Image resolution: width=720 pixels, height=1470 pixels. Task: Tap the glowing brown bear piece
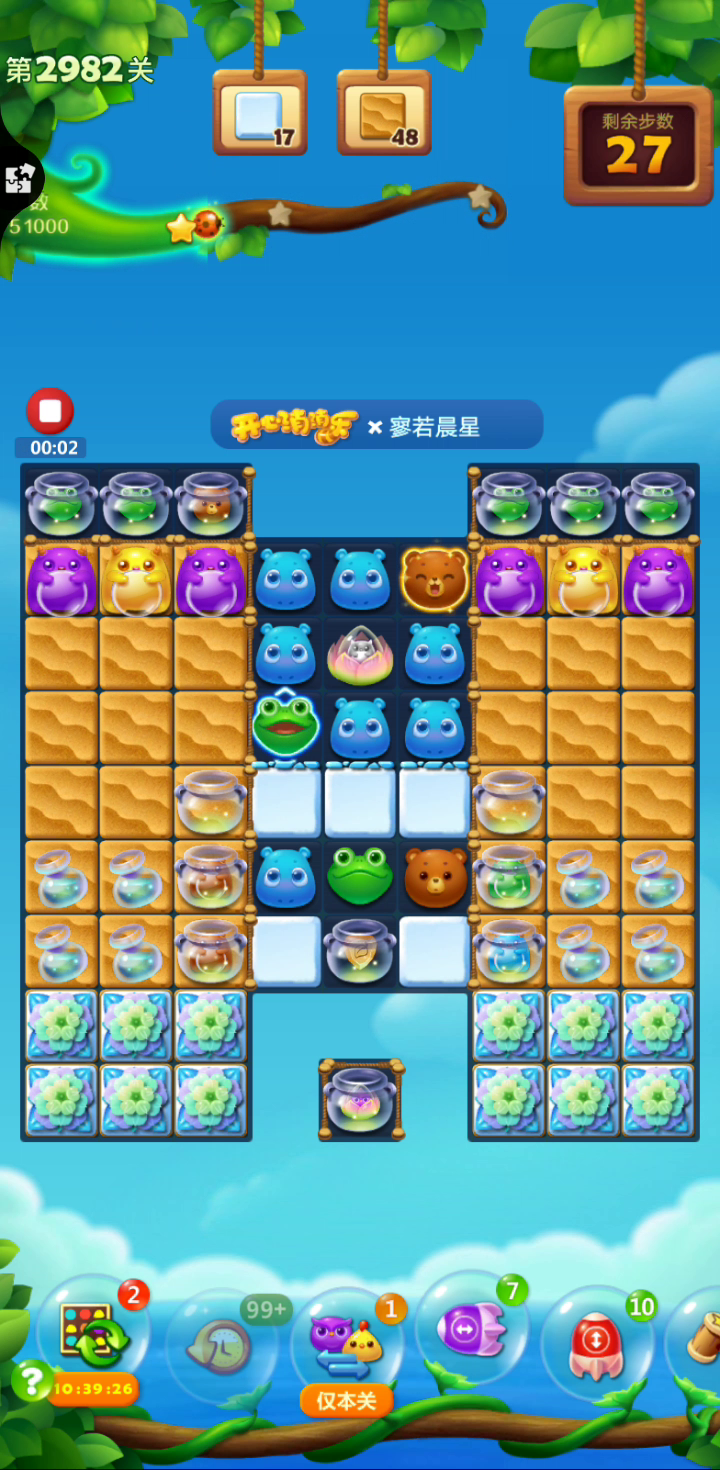435,579
